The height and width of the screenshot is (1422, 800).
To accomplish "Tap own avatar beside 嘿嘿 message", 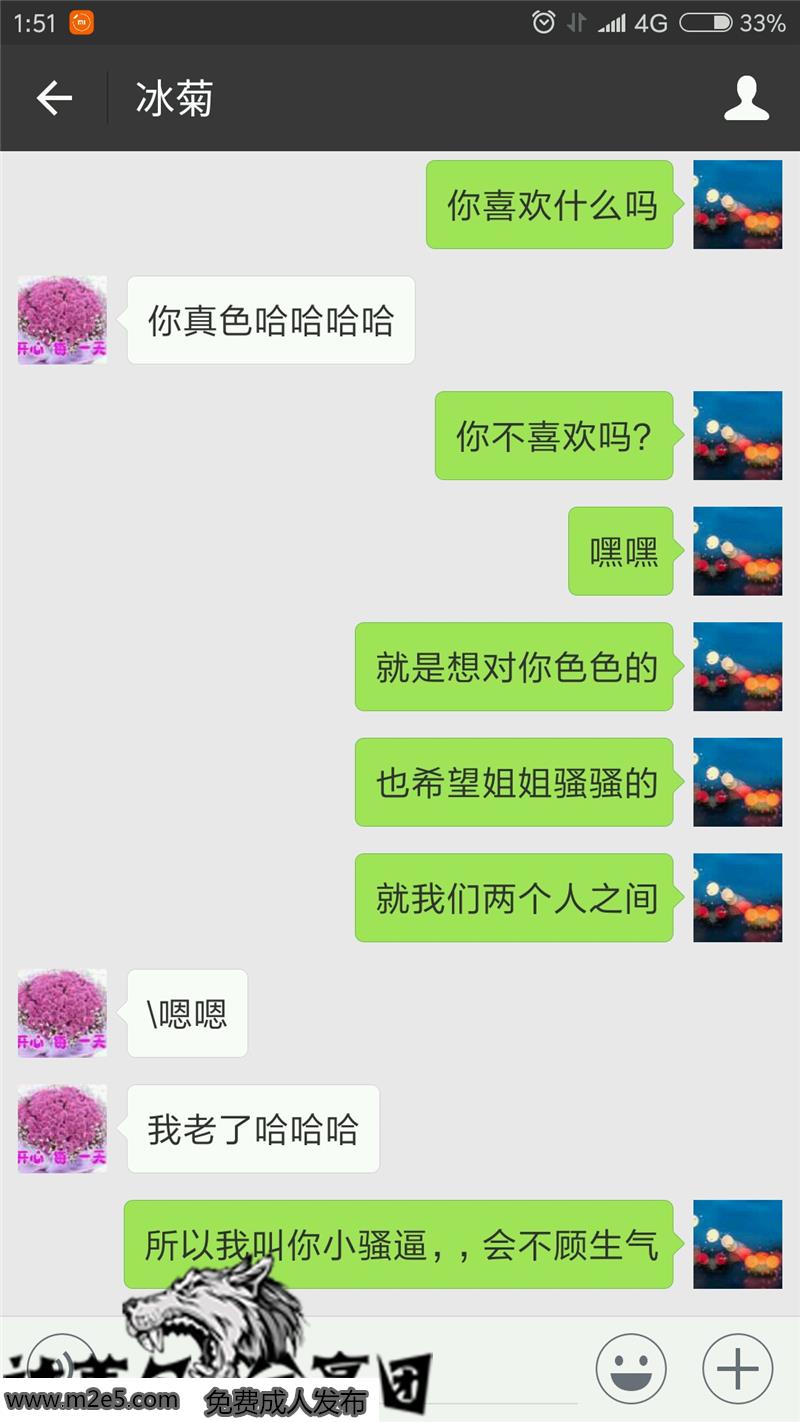I will (x=738, y=551).
